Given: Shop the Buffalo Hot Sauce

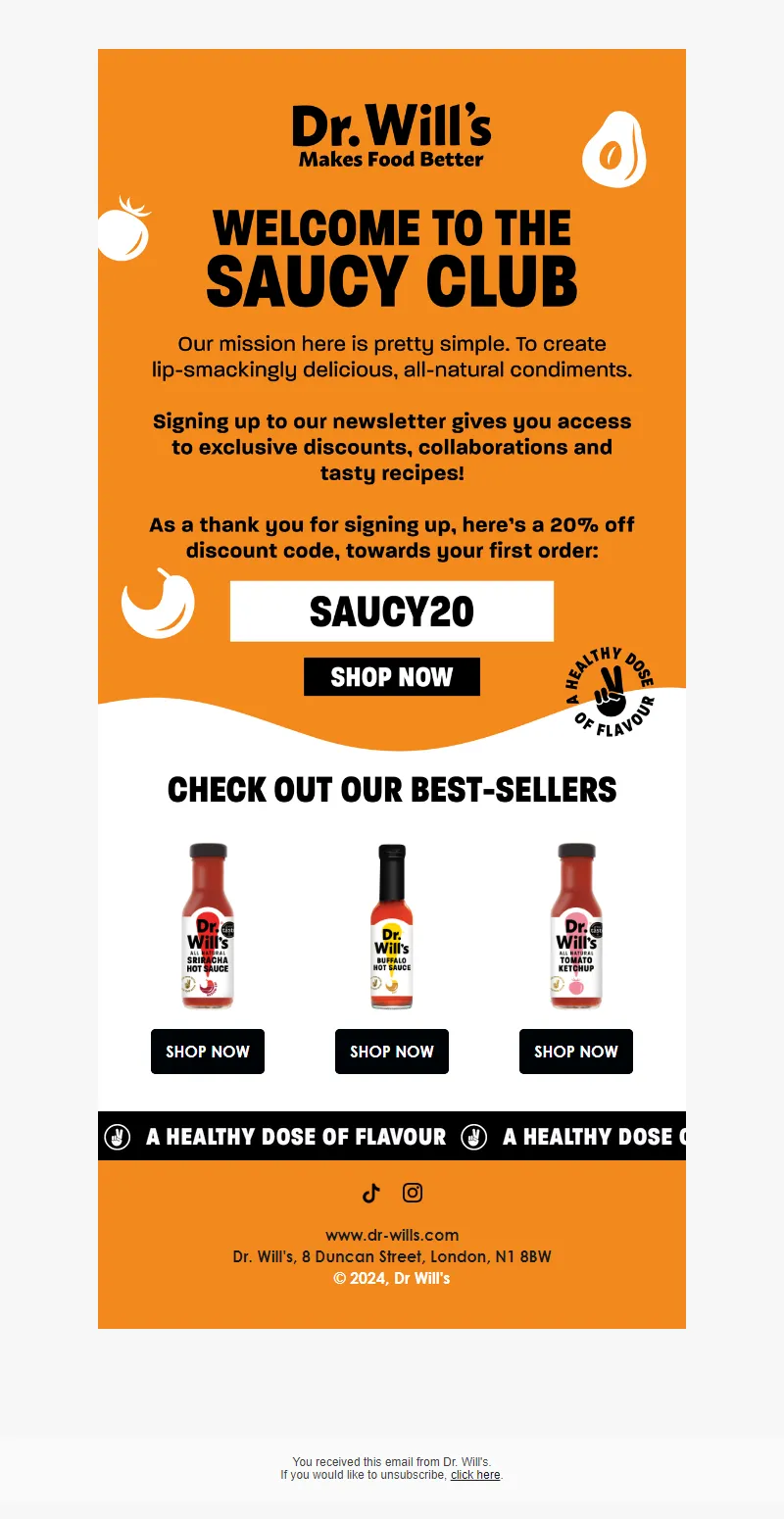Looking at the screenshot, I should click(392, 1052).
